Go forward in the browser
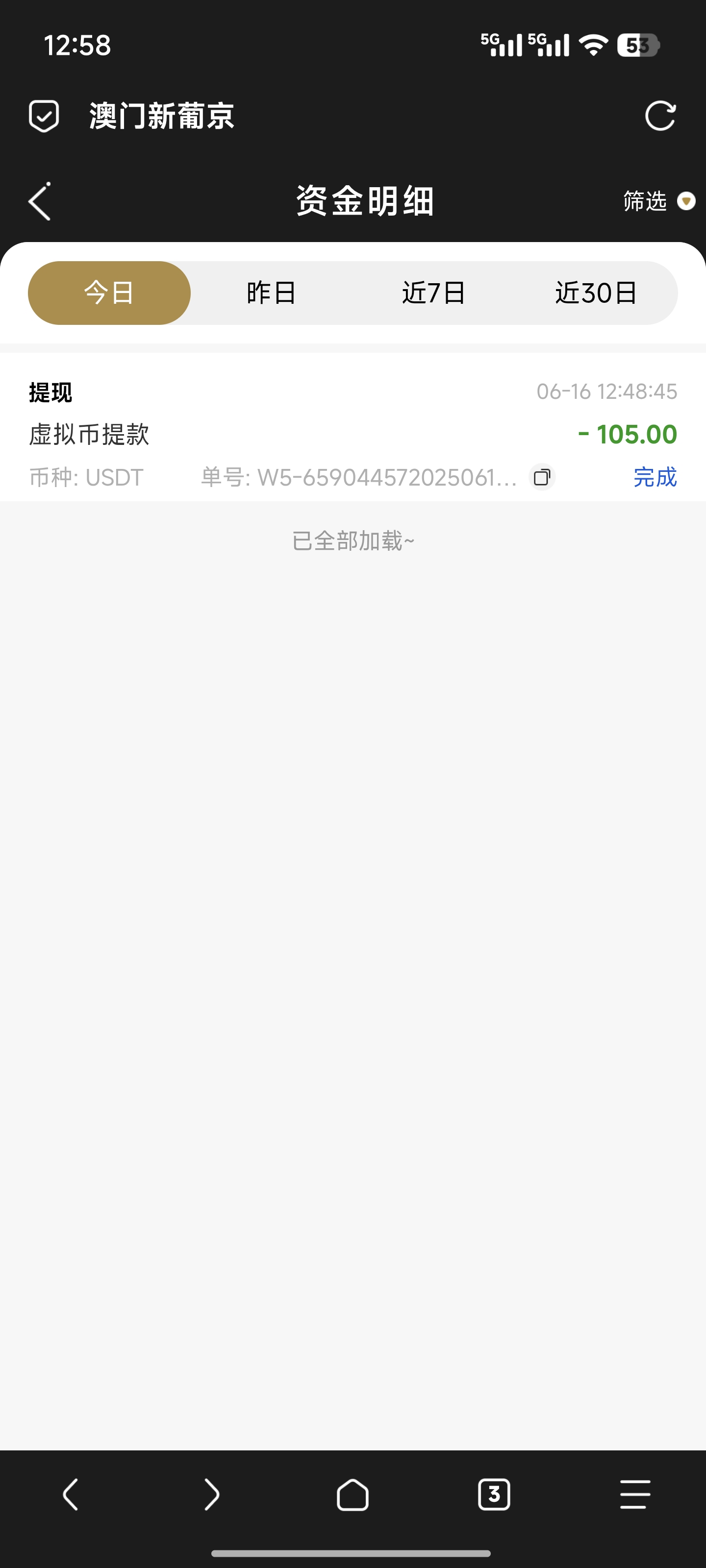The height and width of the screenshot is (1568, 706). [211, 1494]
